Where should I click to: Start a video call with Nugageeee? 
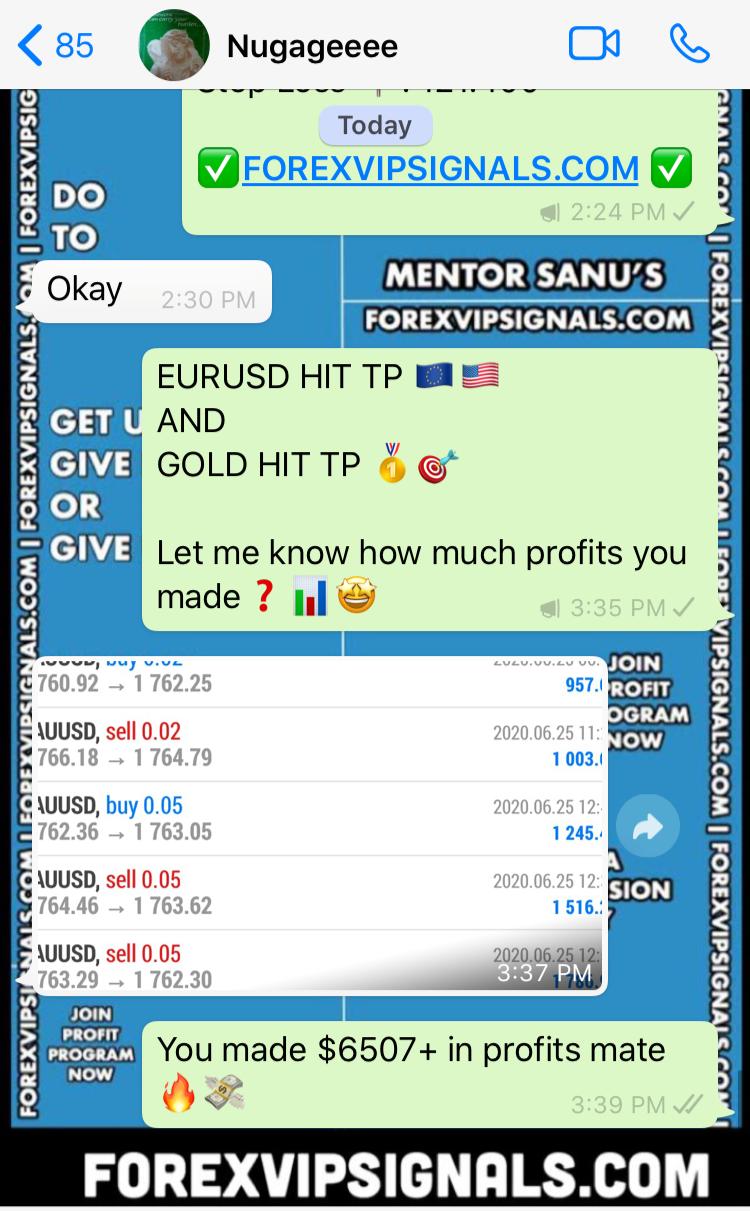click(x=594, y=44)
